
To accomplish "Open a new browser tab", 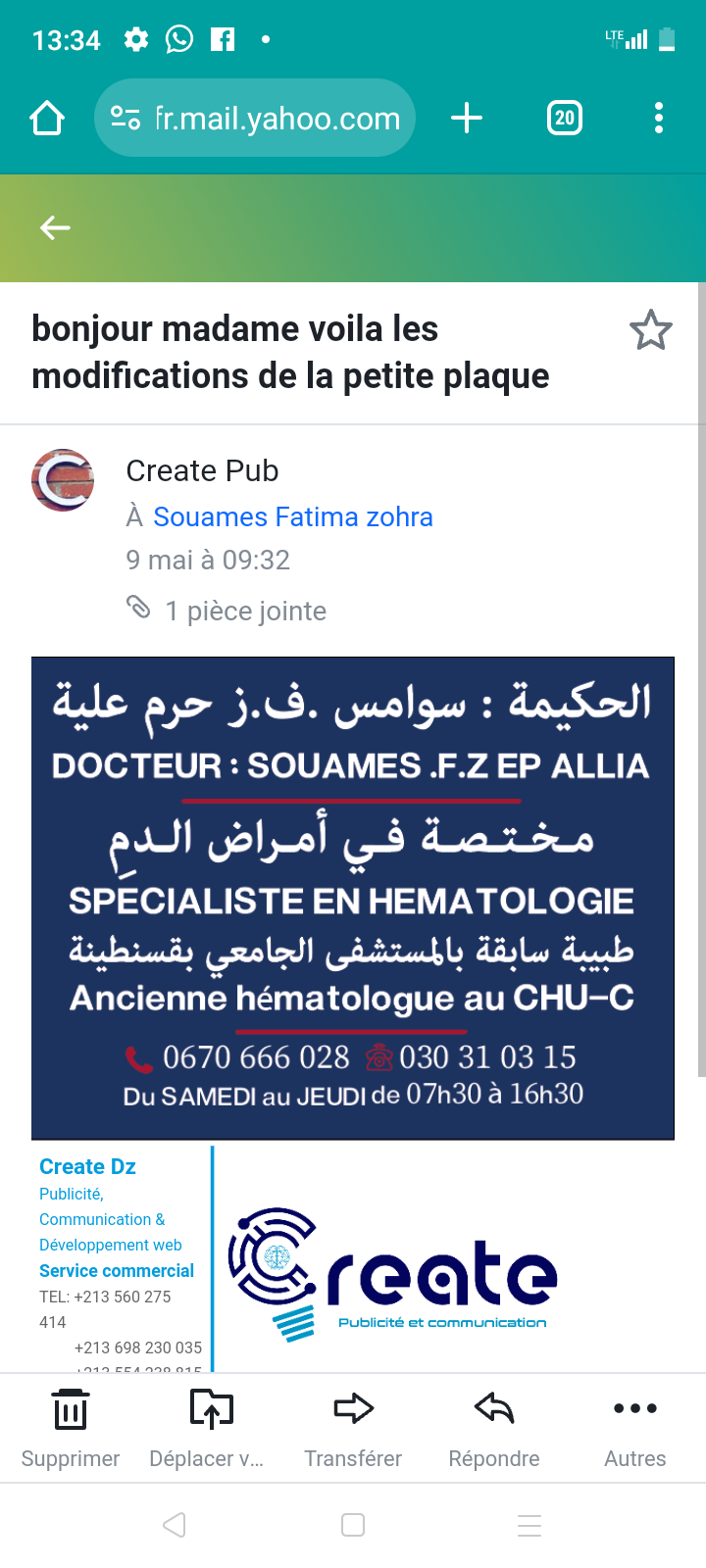I will [x=467, y=119].
